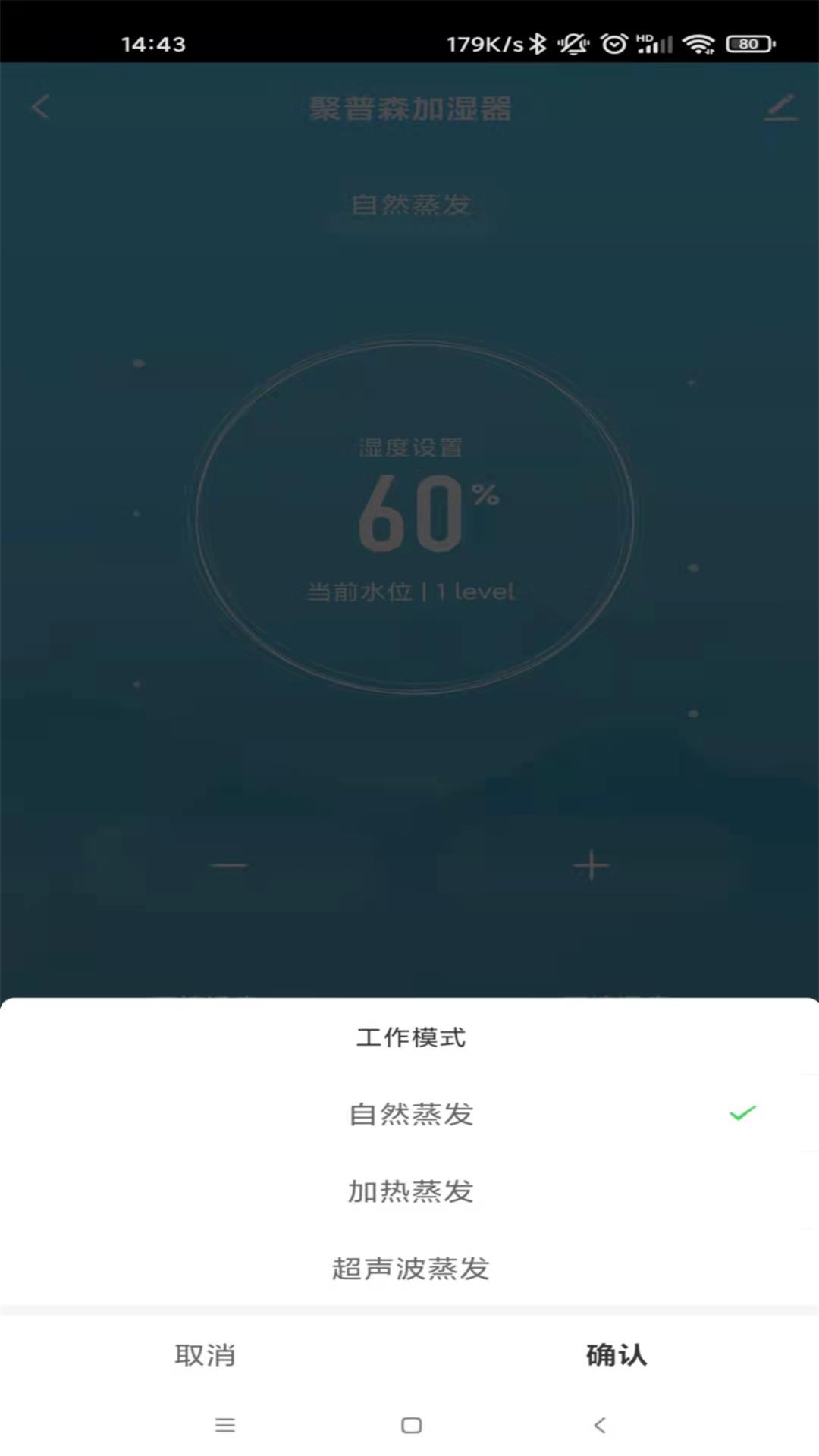Select the 自然蒸发 work mode
The image size is (819, 1456).
[409, 1114]
